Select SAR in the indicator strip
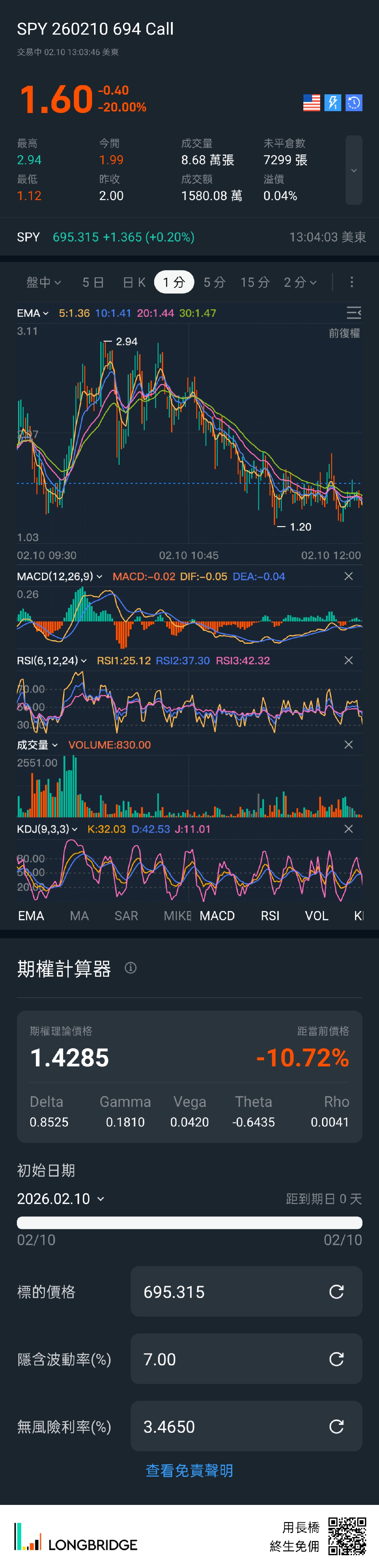Screen dimensions: 379x1568 tap(126, 915)
